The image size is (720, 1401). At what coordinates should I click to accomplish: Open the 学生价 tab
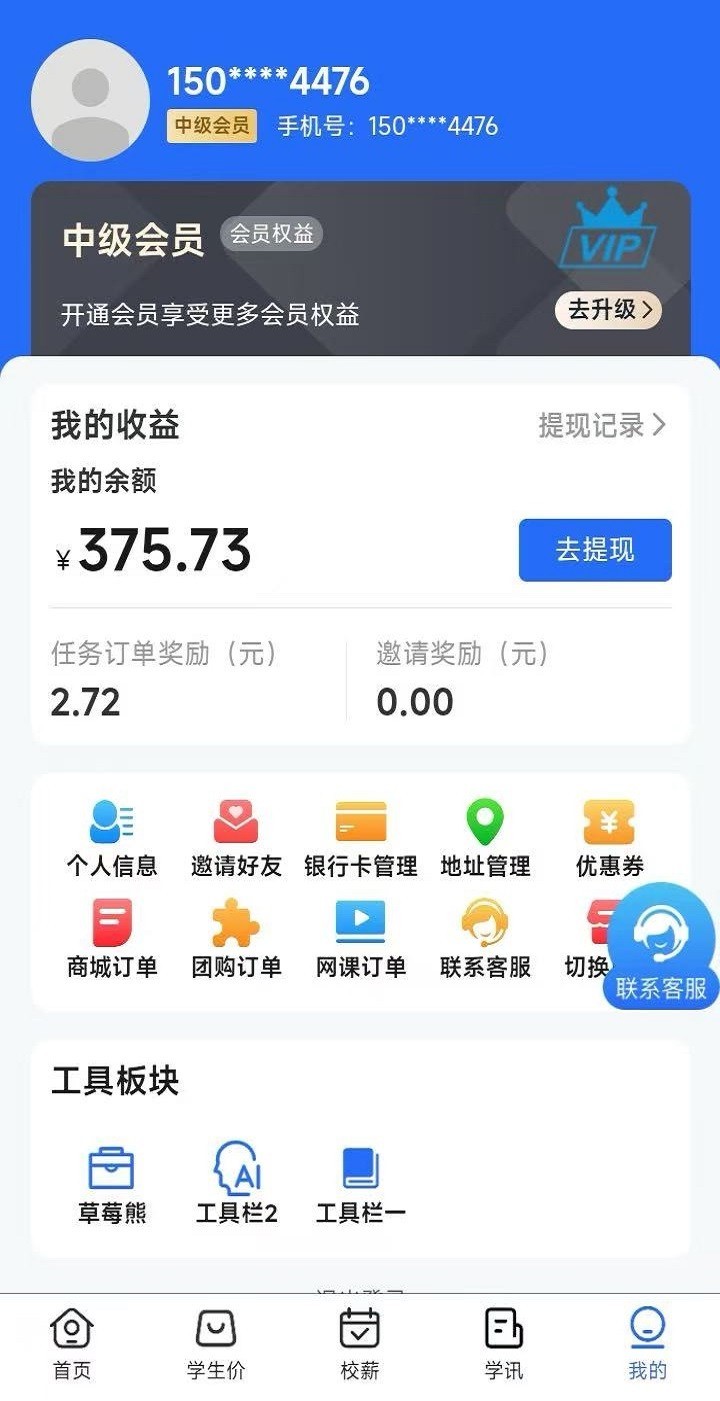215,1345
